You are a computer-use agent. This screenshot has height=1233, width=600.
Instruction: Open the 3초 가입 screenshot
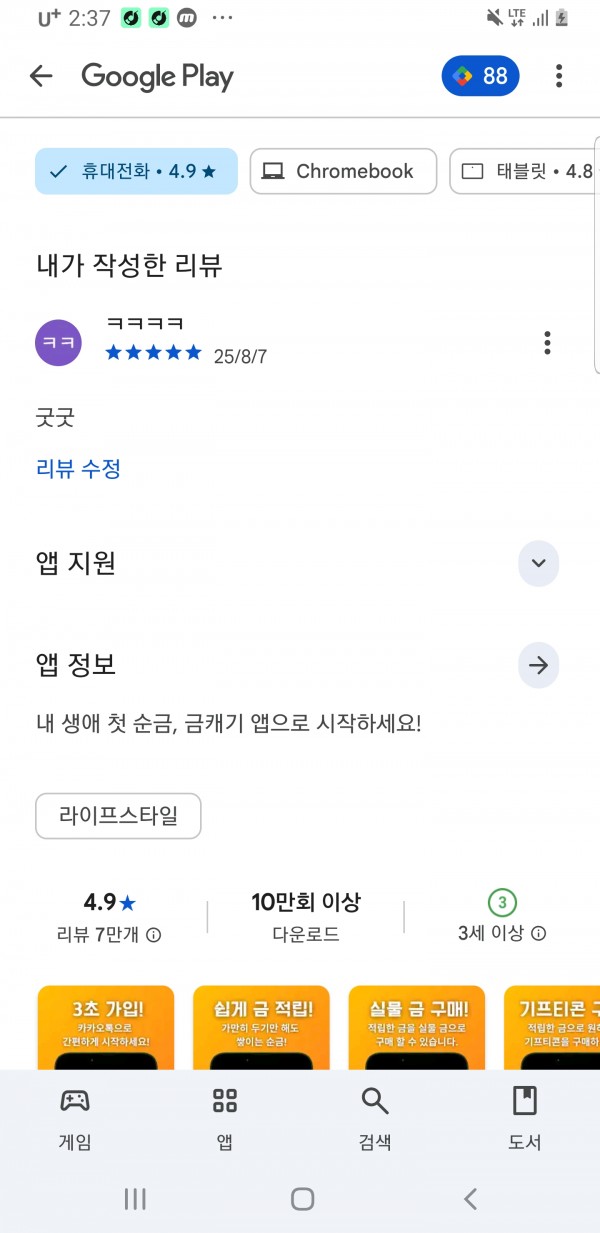point(105,1027)
